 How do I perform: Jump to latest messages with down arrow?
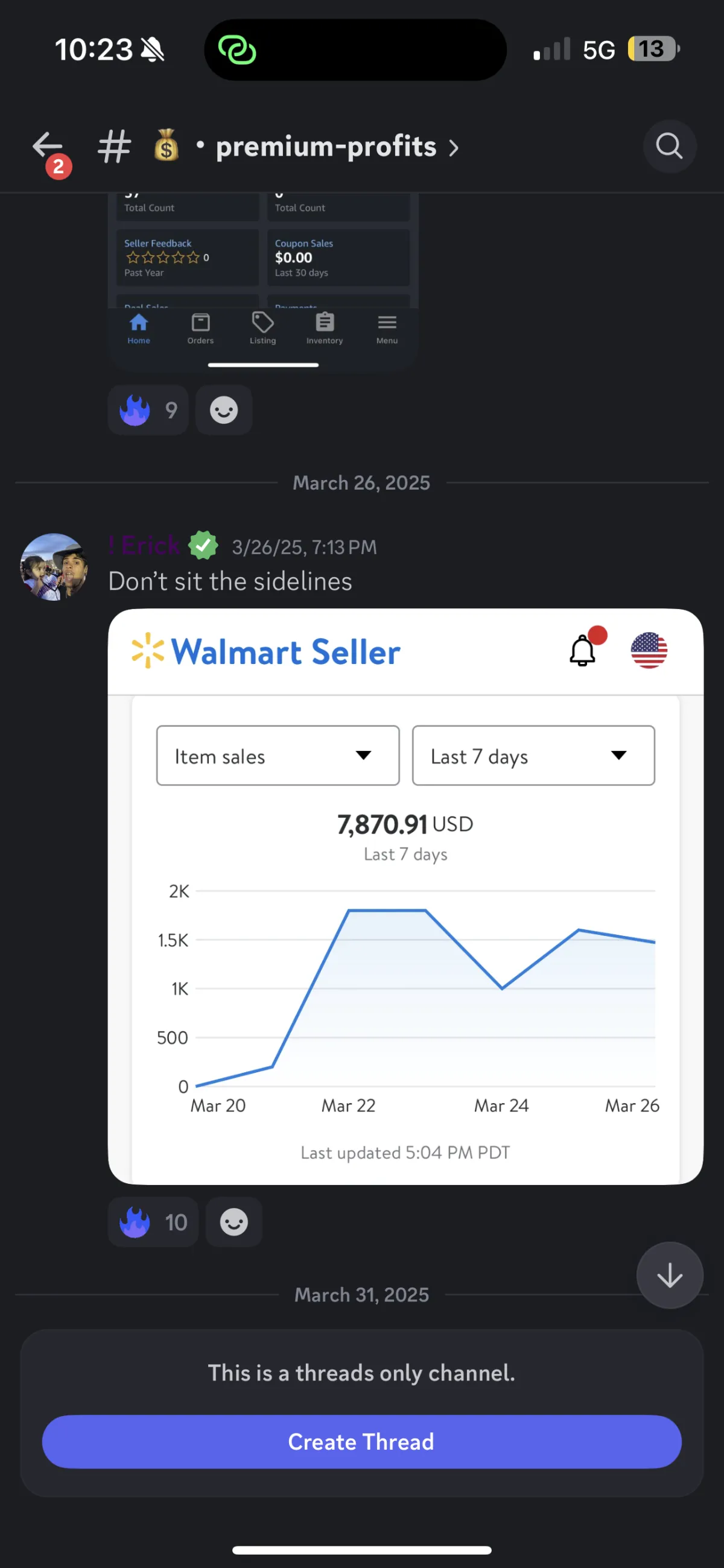669,1276
